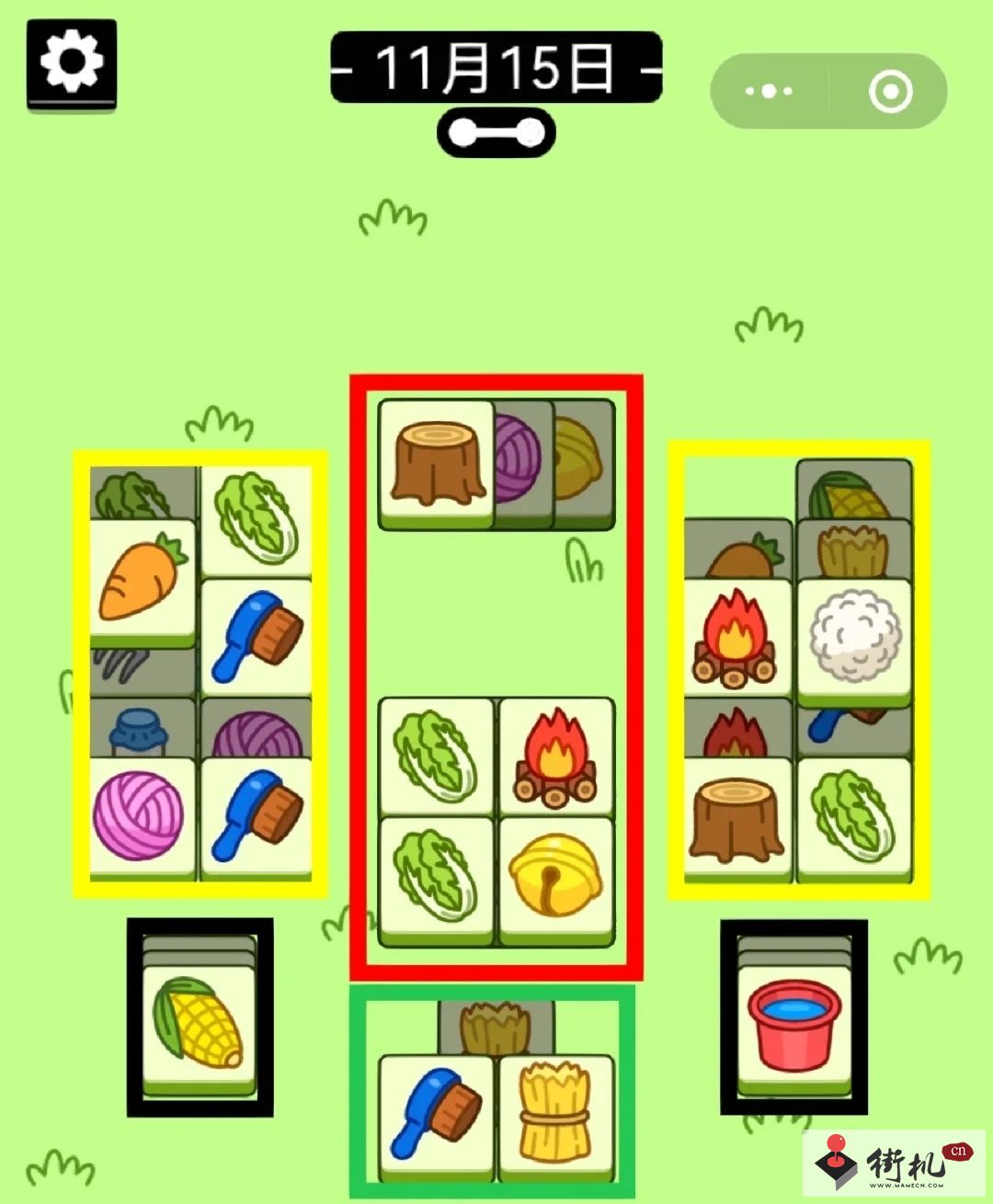Image resolution: width=993 pixels, height=1204 pixels.
Task: Select the campfire tile above the golden bell
Action: 555,757
